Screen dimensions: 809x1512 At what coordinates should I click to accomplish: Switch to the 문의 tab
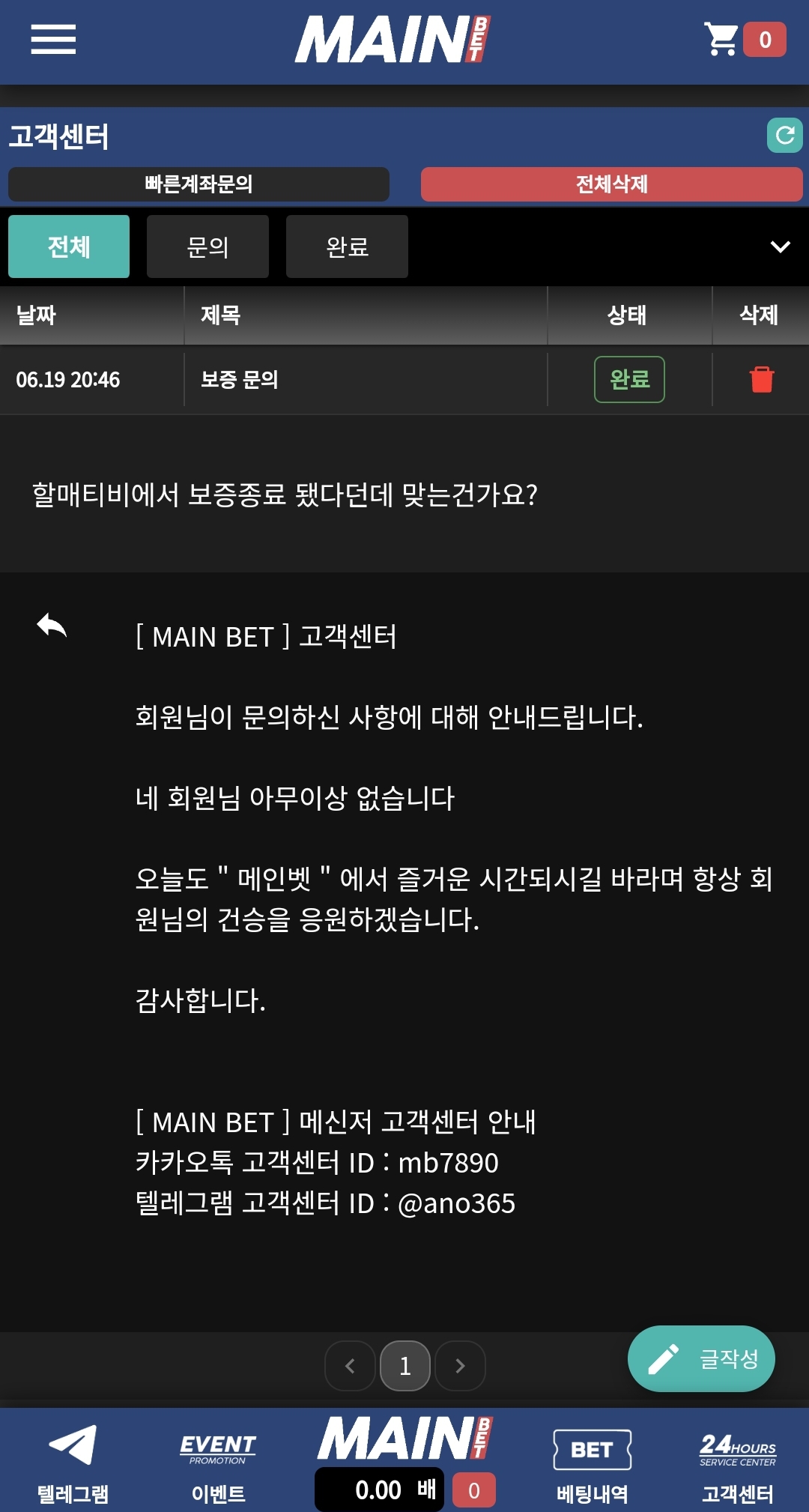tap(207, 247)
